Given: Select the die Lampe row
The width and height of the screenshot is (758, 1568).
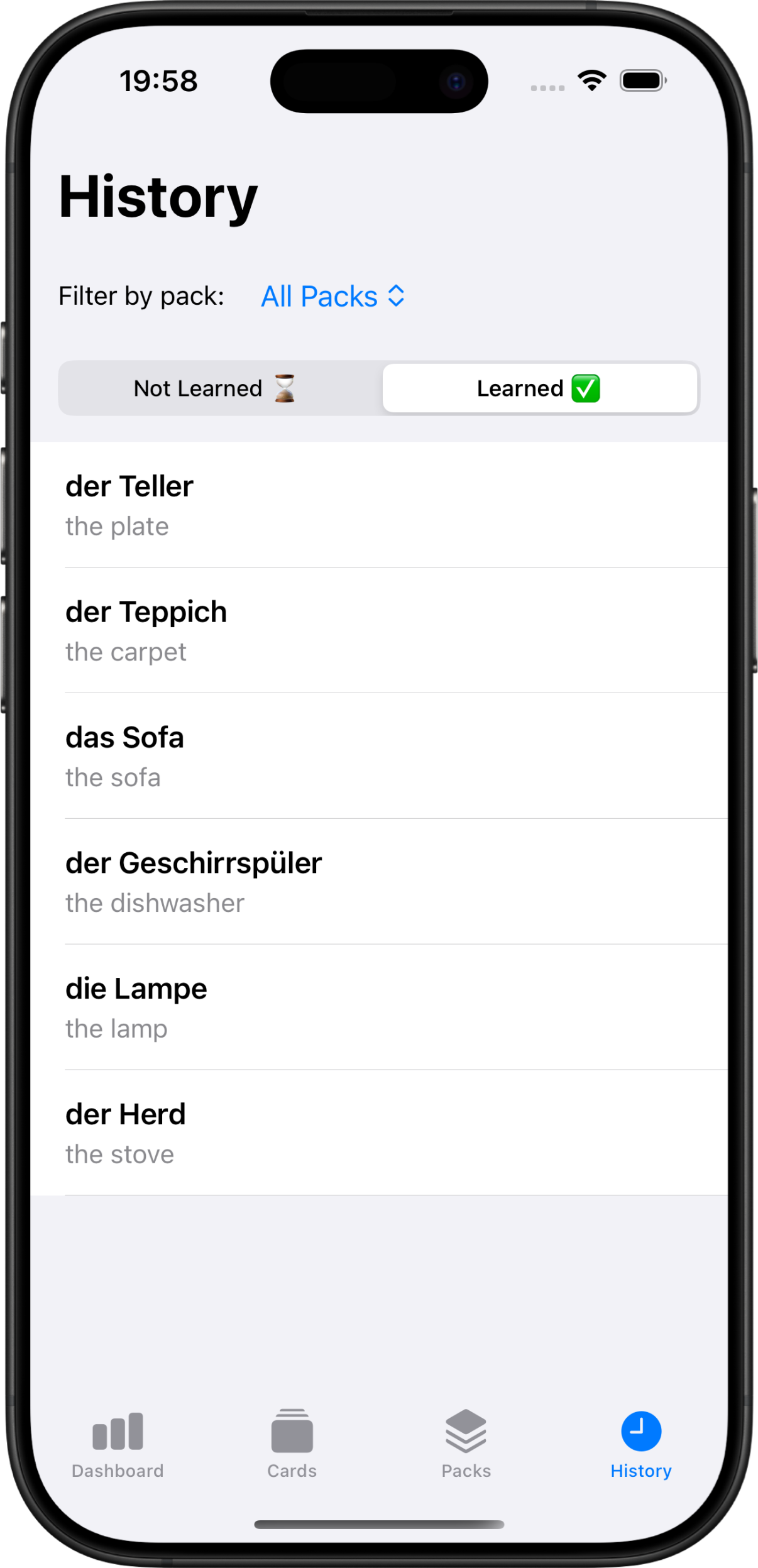Looking at the screenshot, I should pos(380,1007).
